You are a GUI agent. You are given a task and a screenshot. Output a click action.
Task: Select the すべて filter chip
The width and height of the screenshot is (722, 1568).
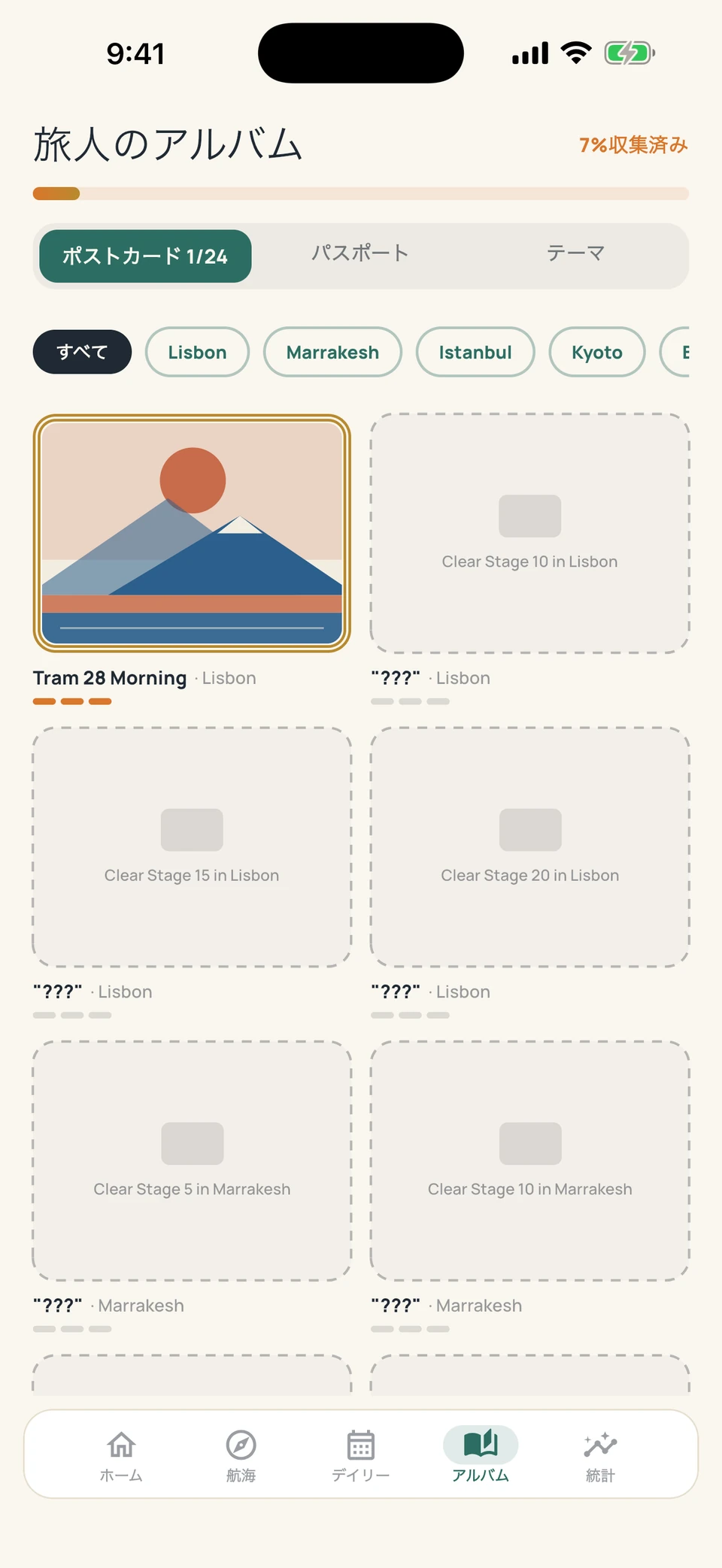(82, 352)
